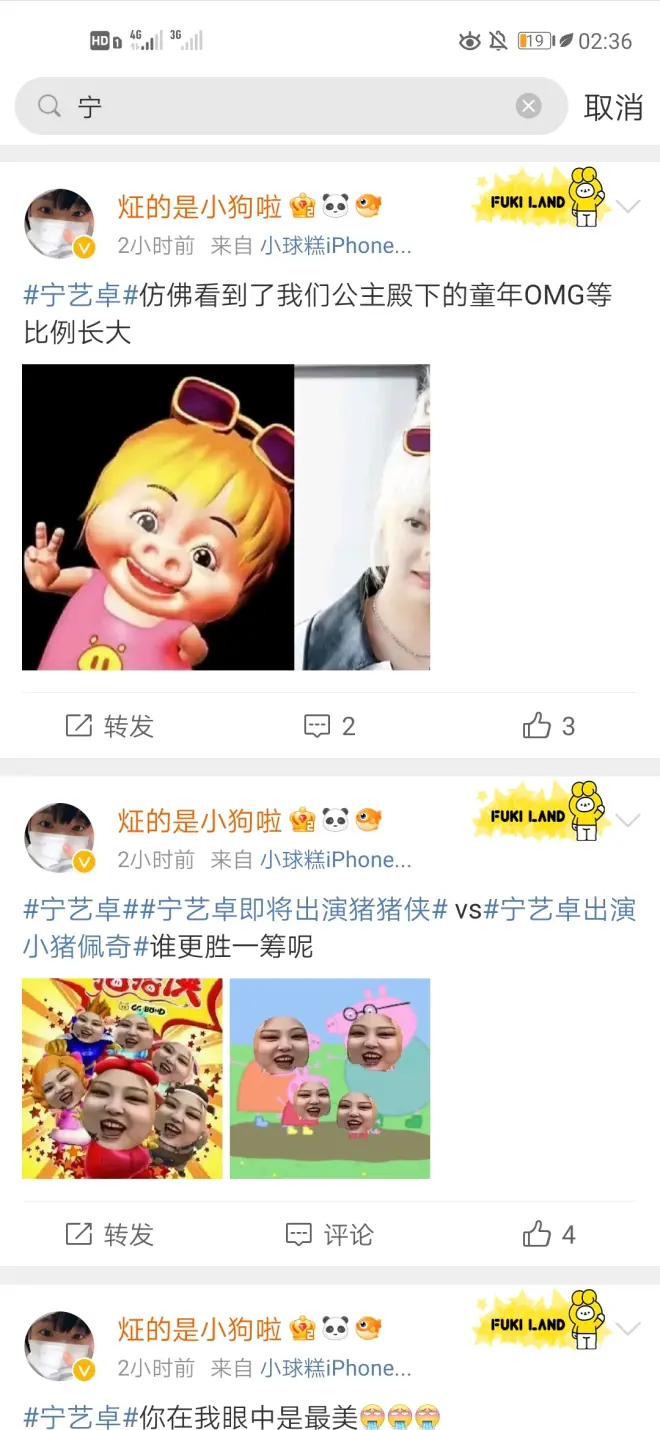This screenshot has width=660, height=1430.
Task: Open the cartoon pig image with sunglasses
Action: [158, 517]
